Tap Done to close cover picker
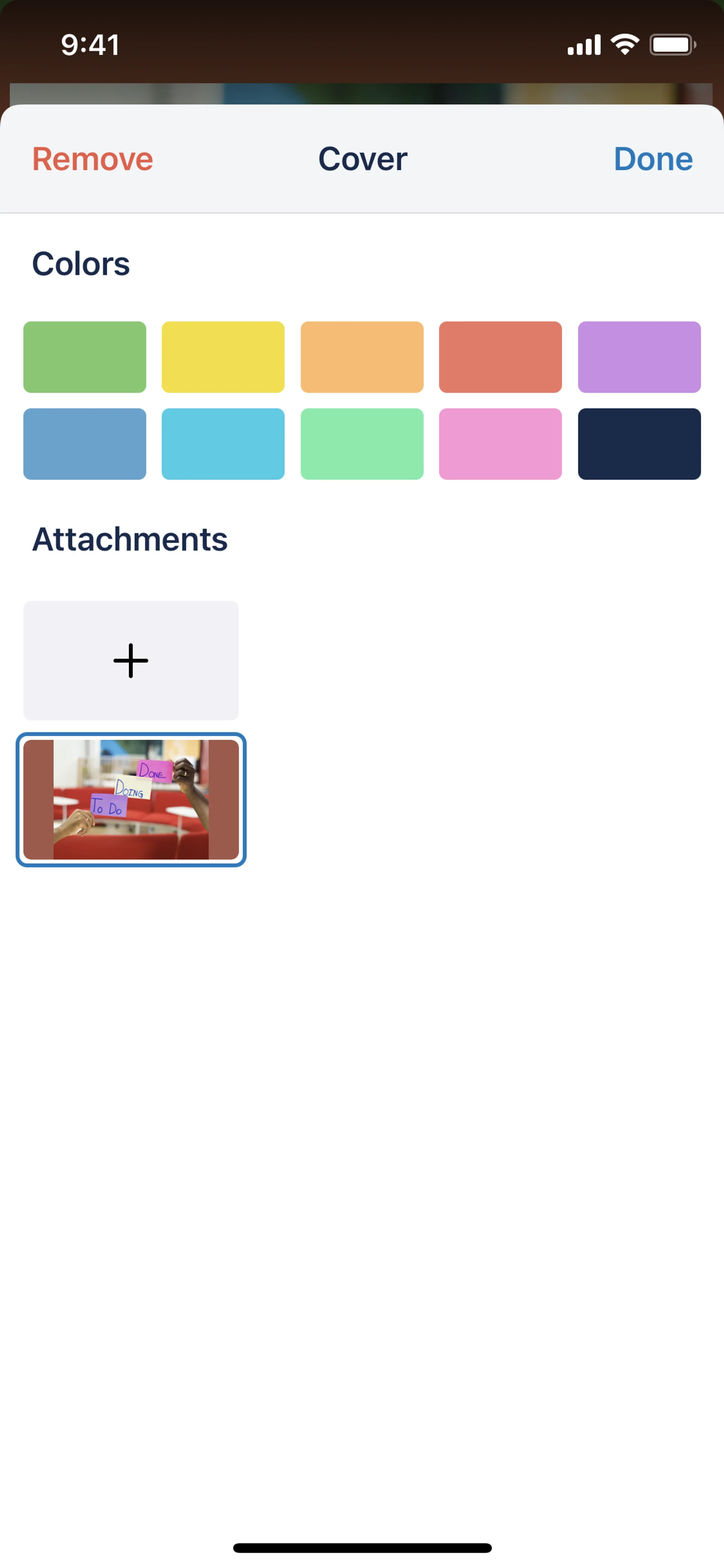The image size is (724, 1568). coord(652,159)
